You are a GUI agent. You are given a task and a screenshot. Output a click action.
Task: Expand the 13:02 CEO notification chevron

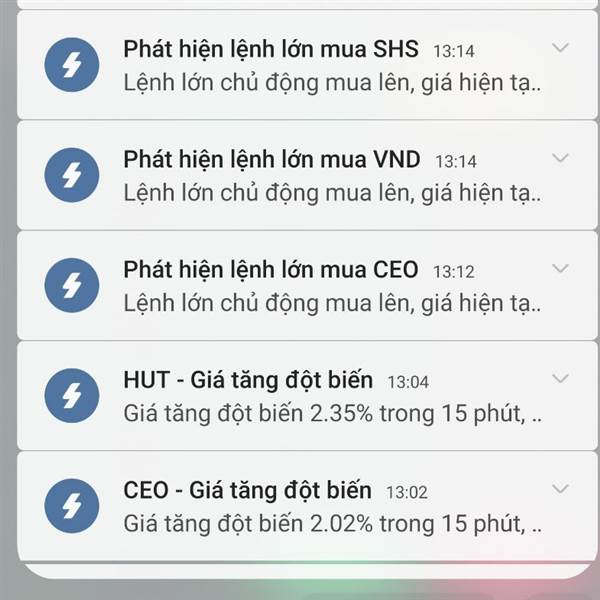(560, 489)
